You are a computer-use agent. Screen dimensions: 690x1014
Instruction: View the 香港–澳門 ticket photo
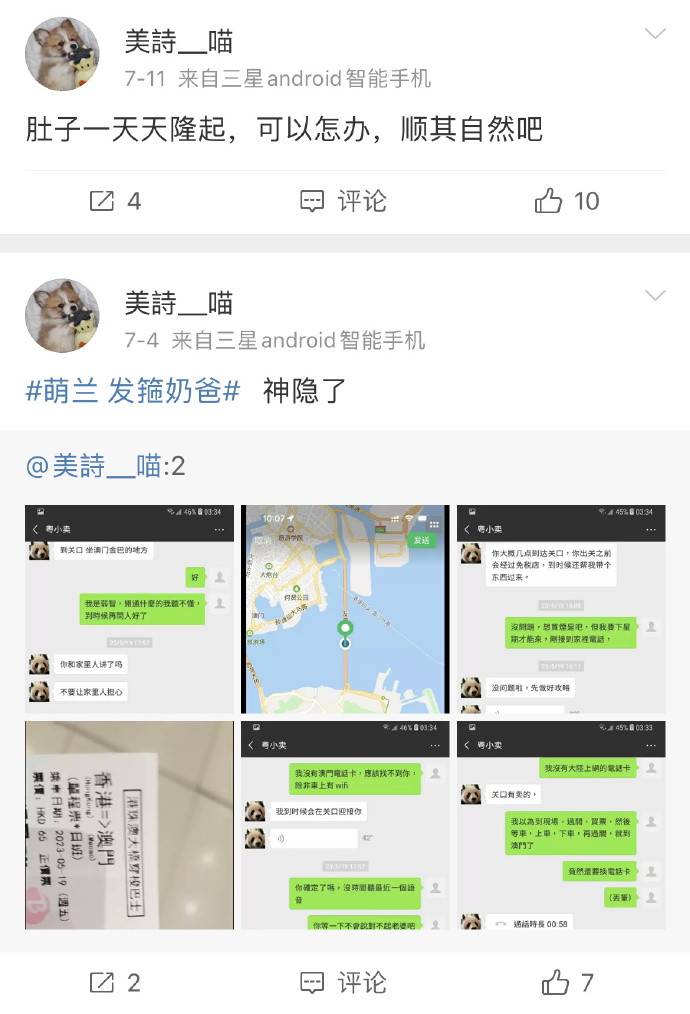tap(129, 825)
